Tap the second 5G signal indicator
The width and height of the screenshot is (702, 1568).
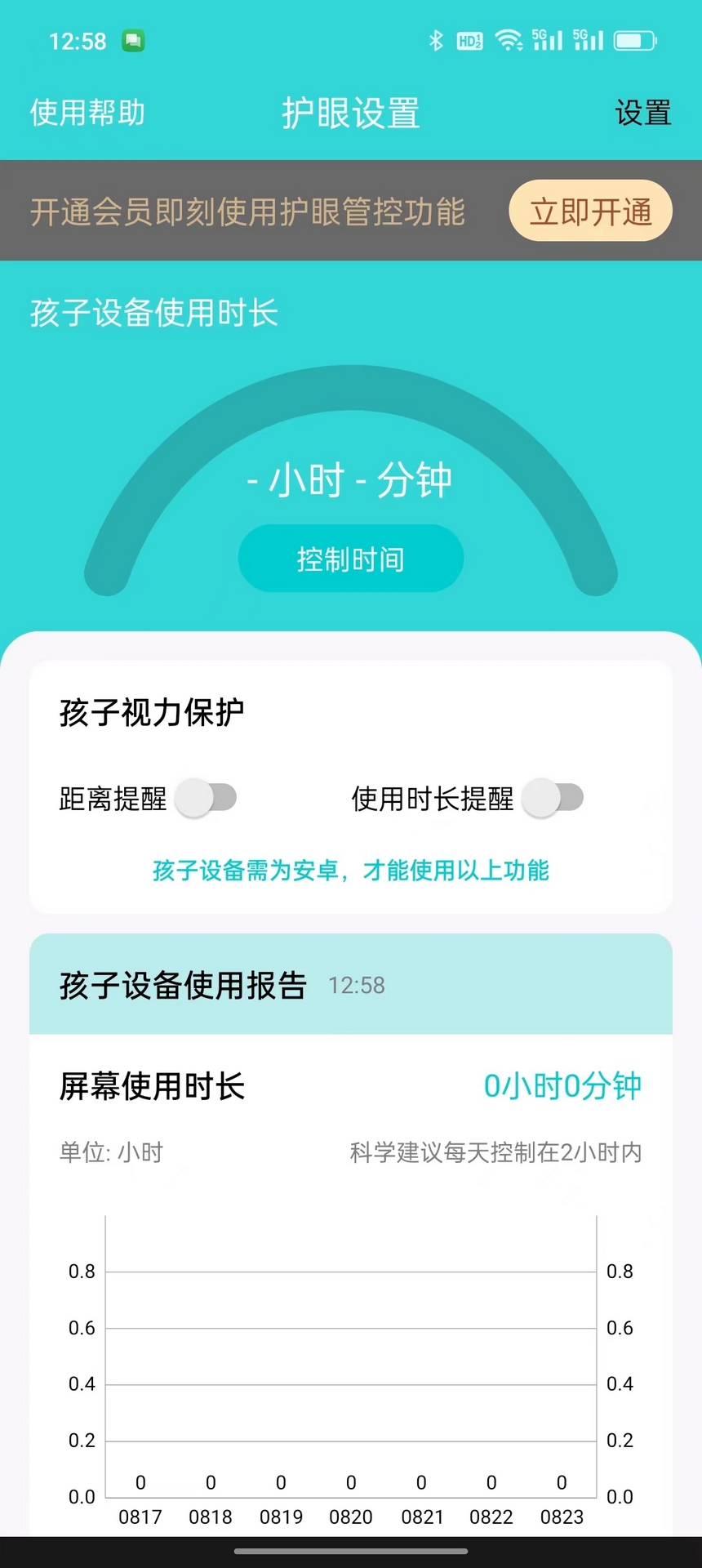[x=589, y=38]
